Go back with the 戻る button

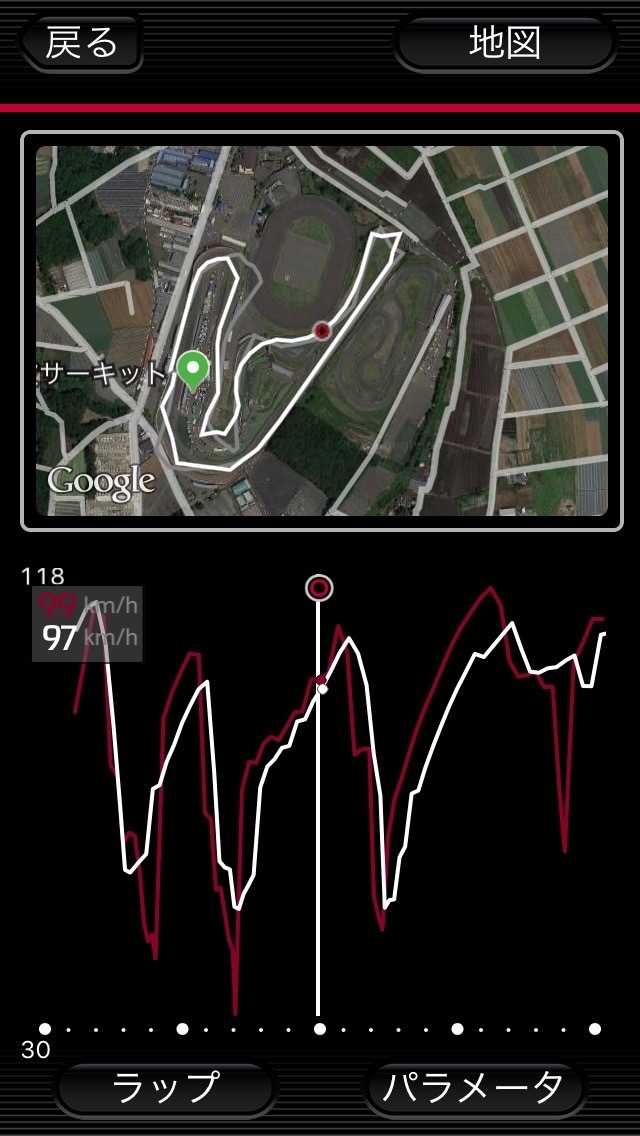pos(81,43)
